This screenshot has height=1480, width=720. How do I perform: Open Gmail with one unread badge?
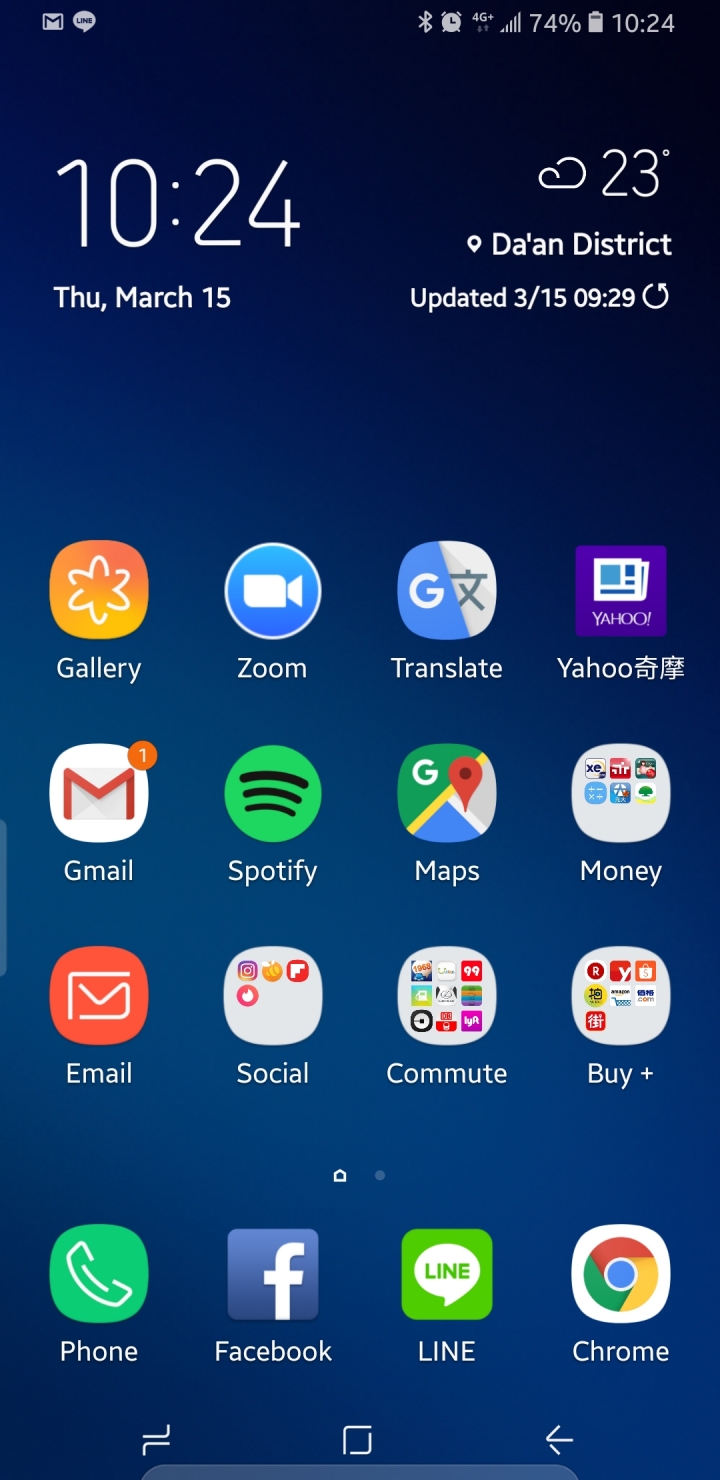pyautogui.click(x=99, y=793)
